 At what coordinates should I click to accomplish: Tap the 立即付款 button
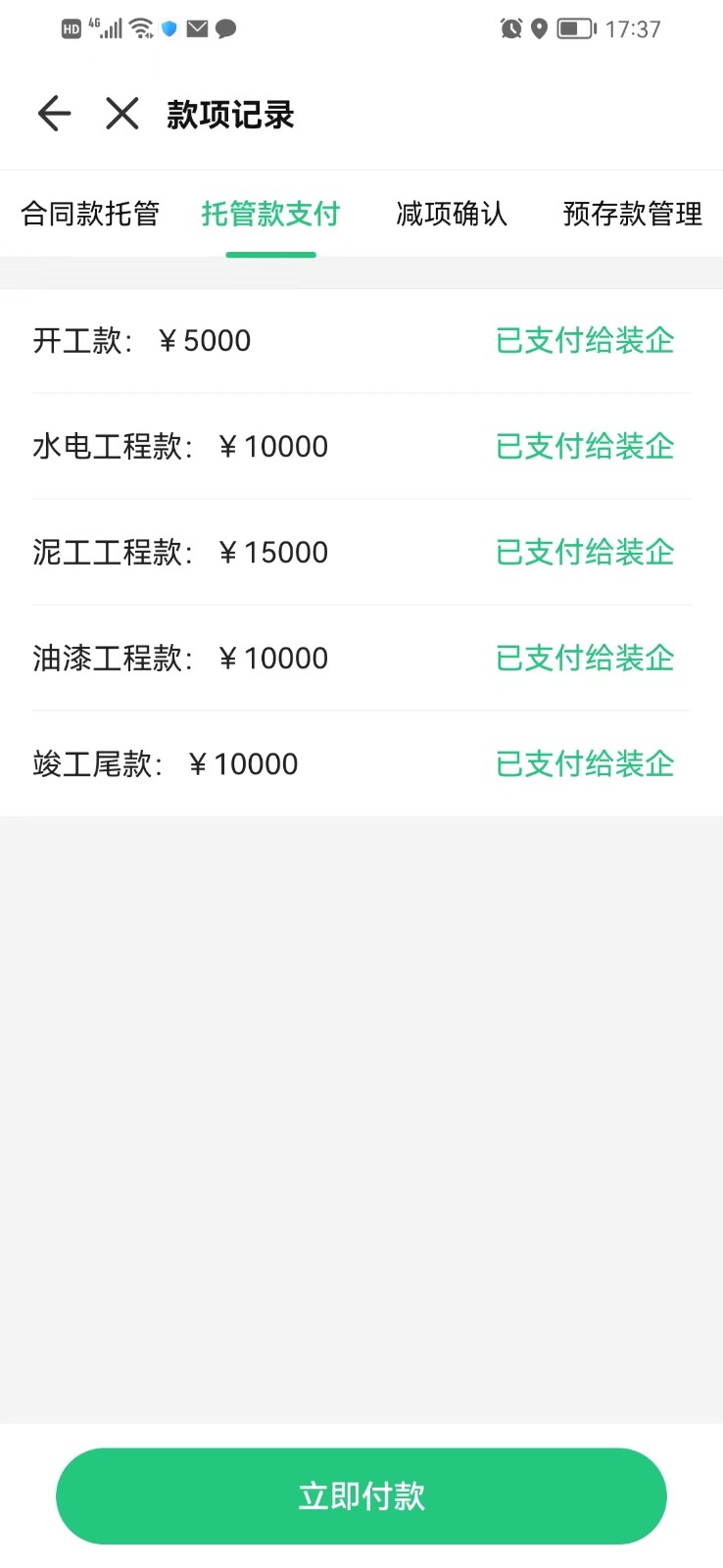point(361,1495)
